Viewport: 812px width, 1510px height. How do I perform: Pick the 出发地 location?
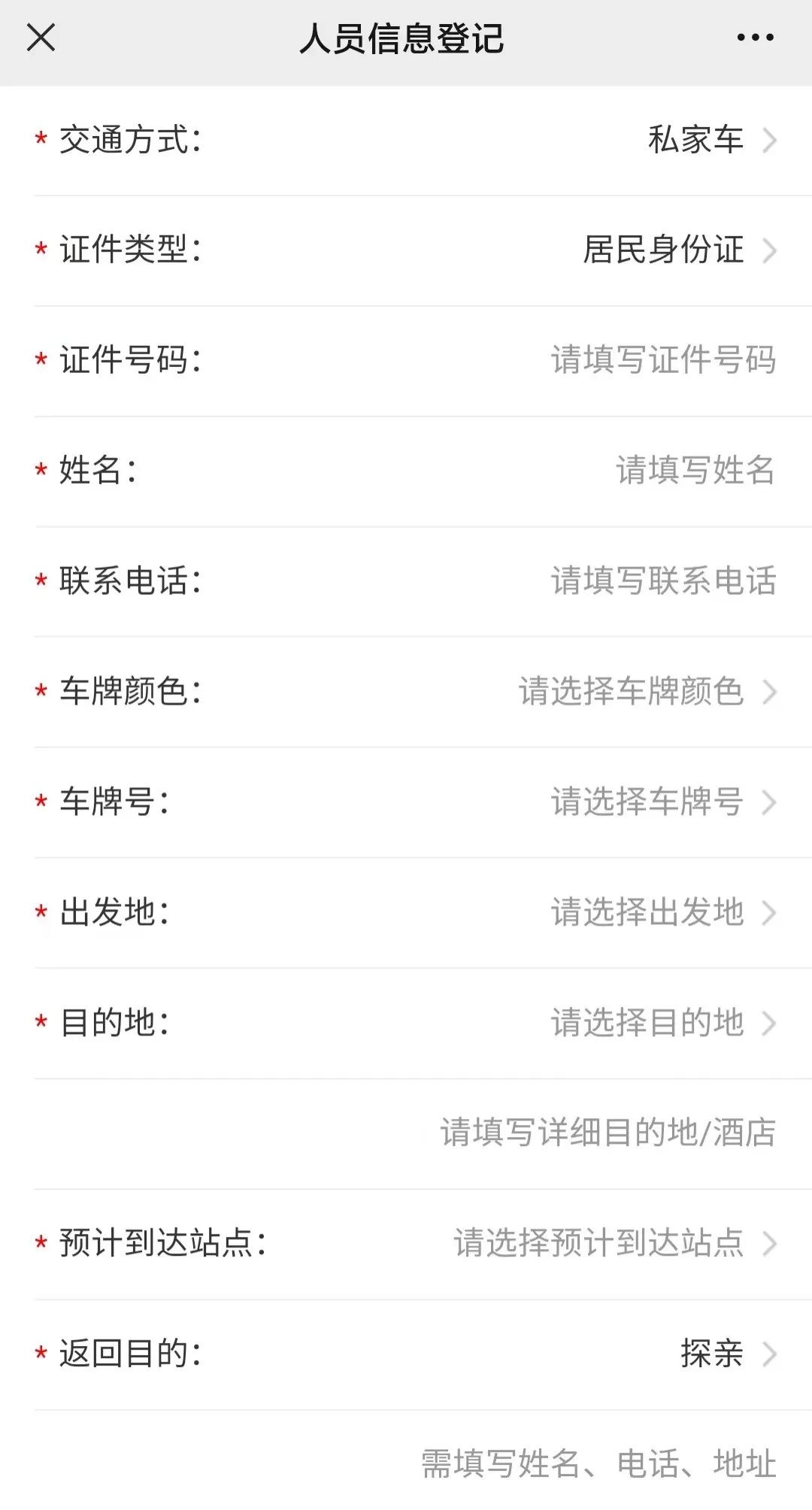(662, 912)
